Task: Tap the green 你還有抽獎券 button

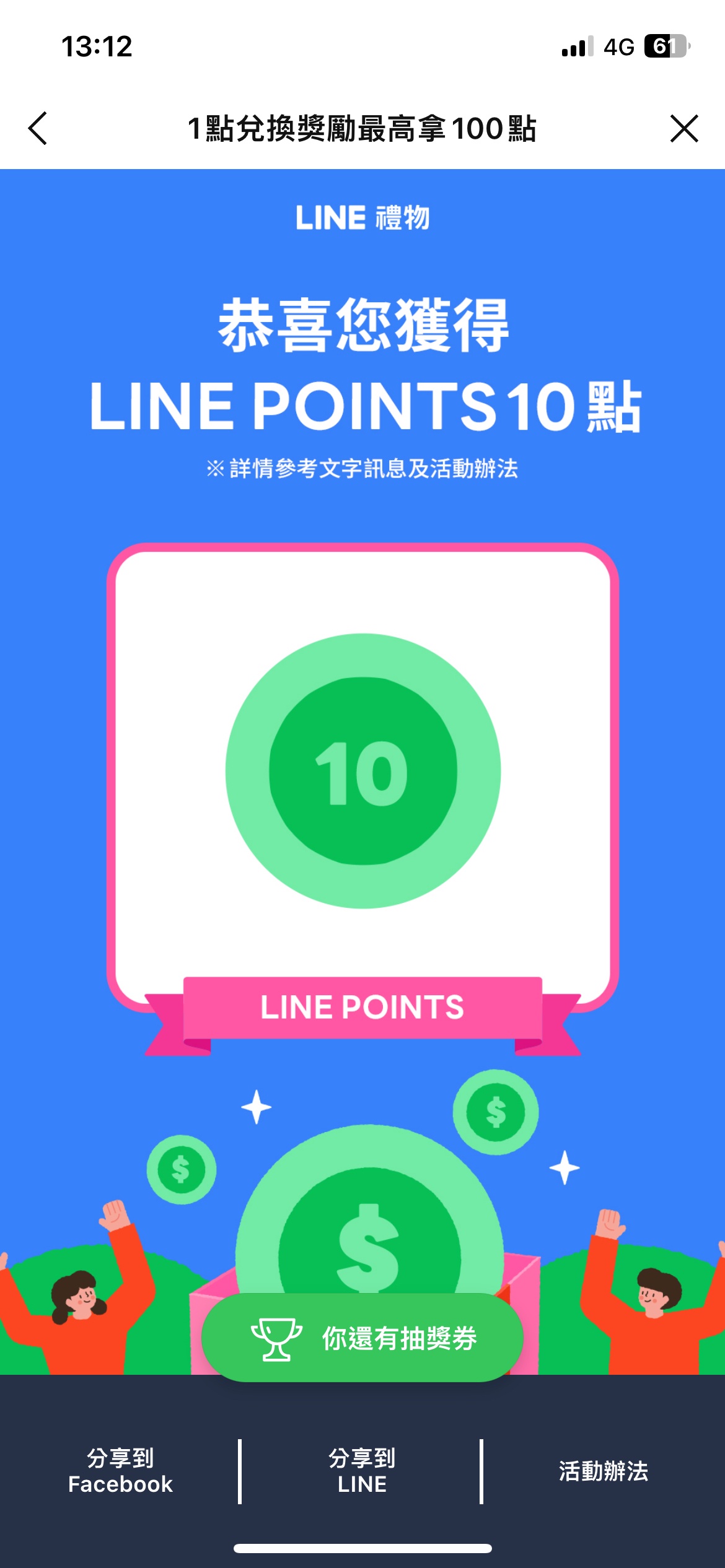Action: (362, 1338)
